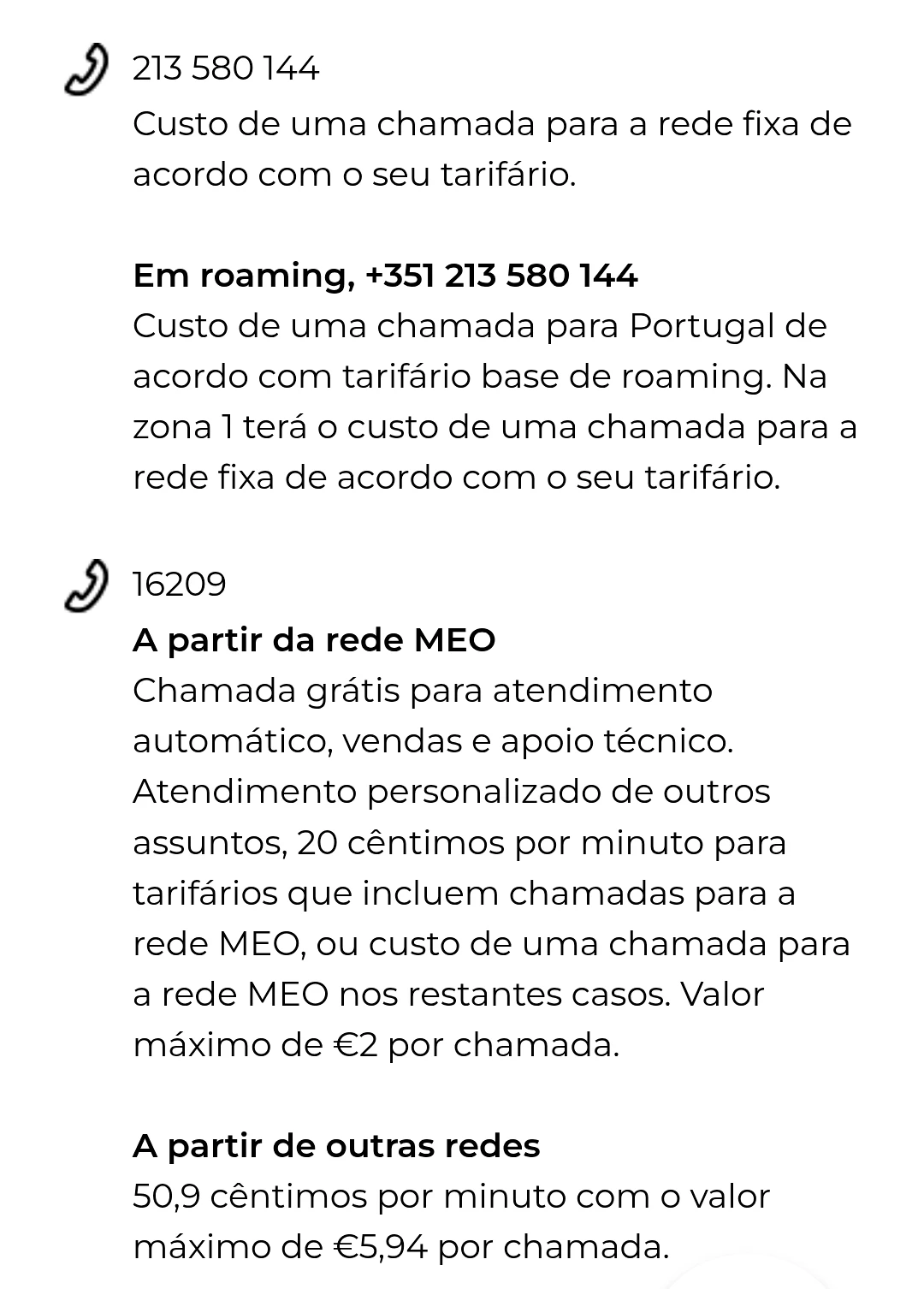Image resolution: width=924 pixels, height=1289 pixels.
Task: Dial the short number 16209
Action: point(180,585)
